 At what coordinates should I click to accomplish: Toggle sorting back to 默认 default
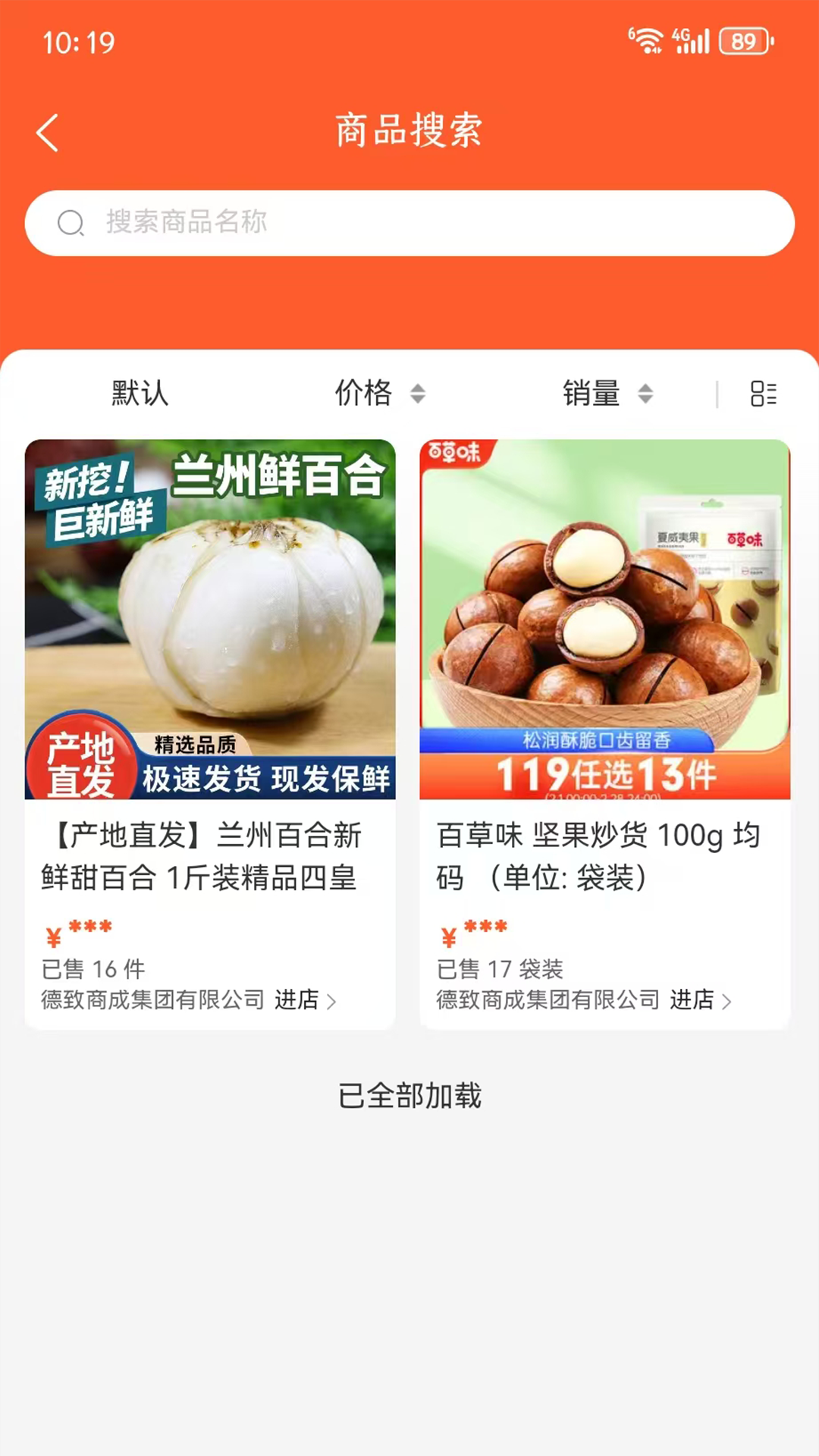tap(138, 393)
